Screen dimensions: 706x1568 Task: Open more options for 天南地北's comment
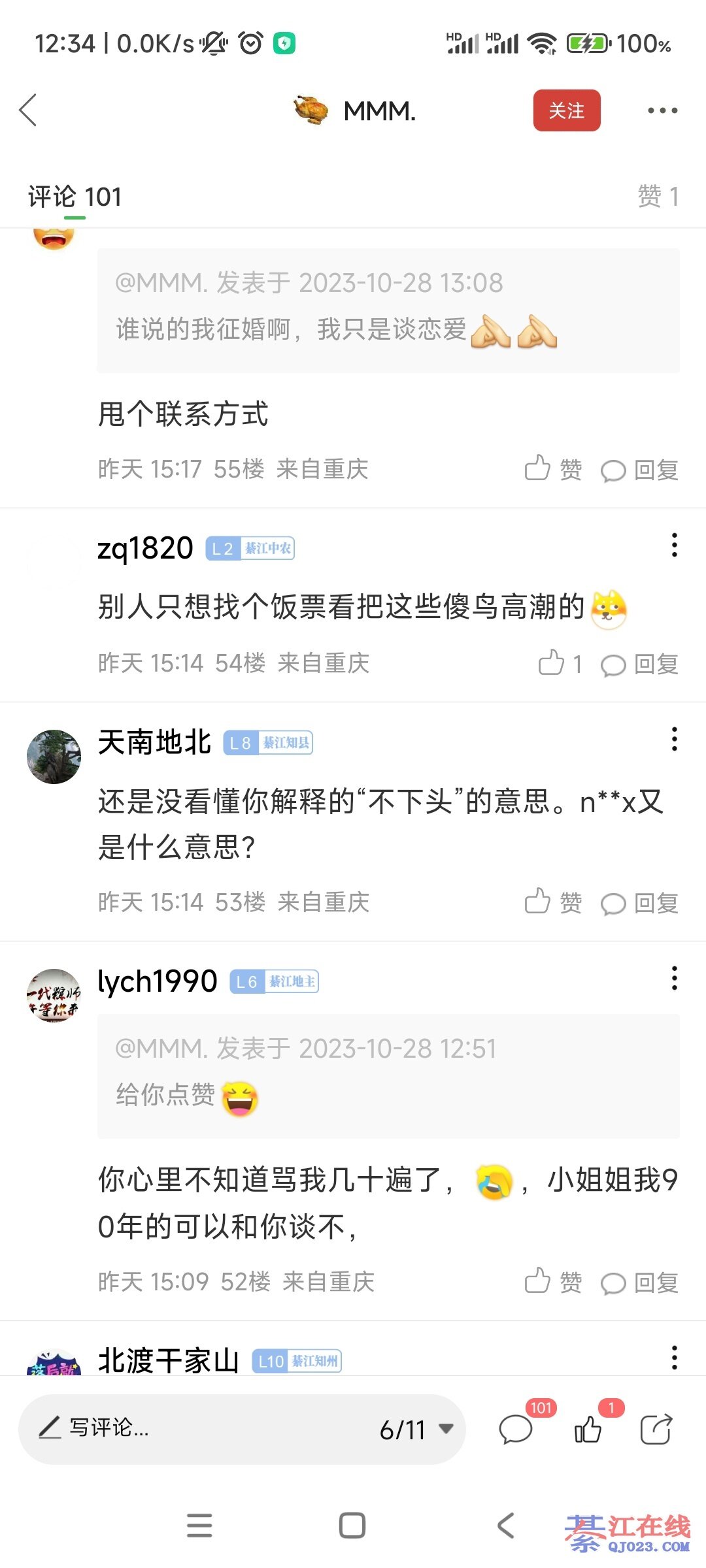(674, 740)
